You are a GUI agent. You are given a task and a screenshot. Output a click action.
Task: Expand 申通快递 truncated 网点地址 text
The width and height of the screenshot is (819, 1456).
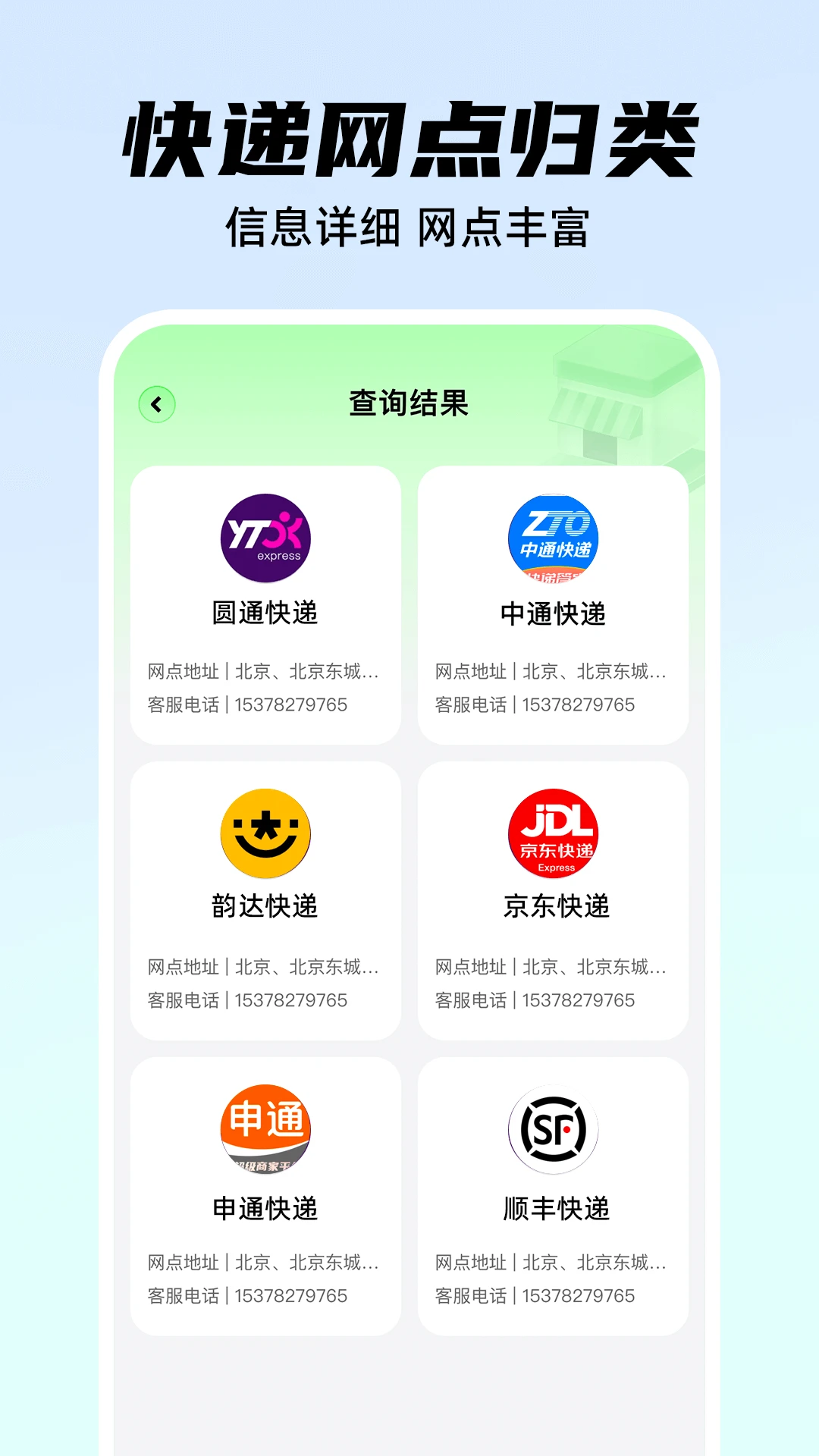[x=264, y=1263]
